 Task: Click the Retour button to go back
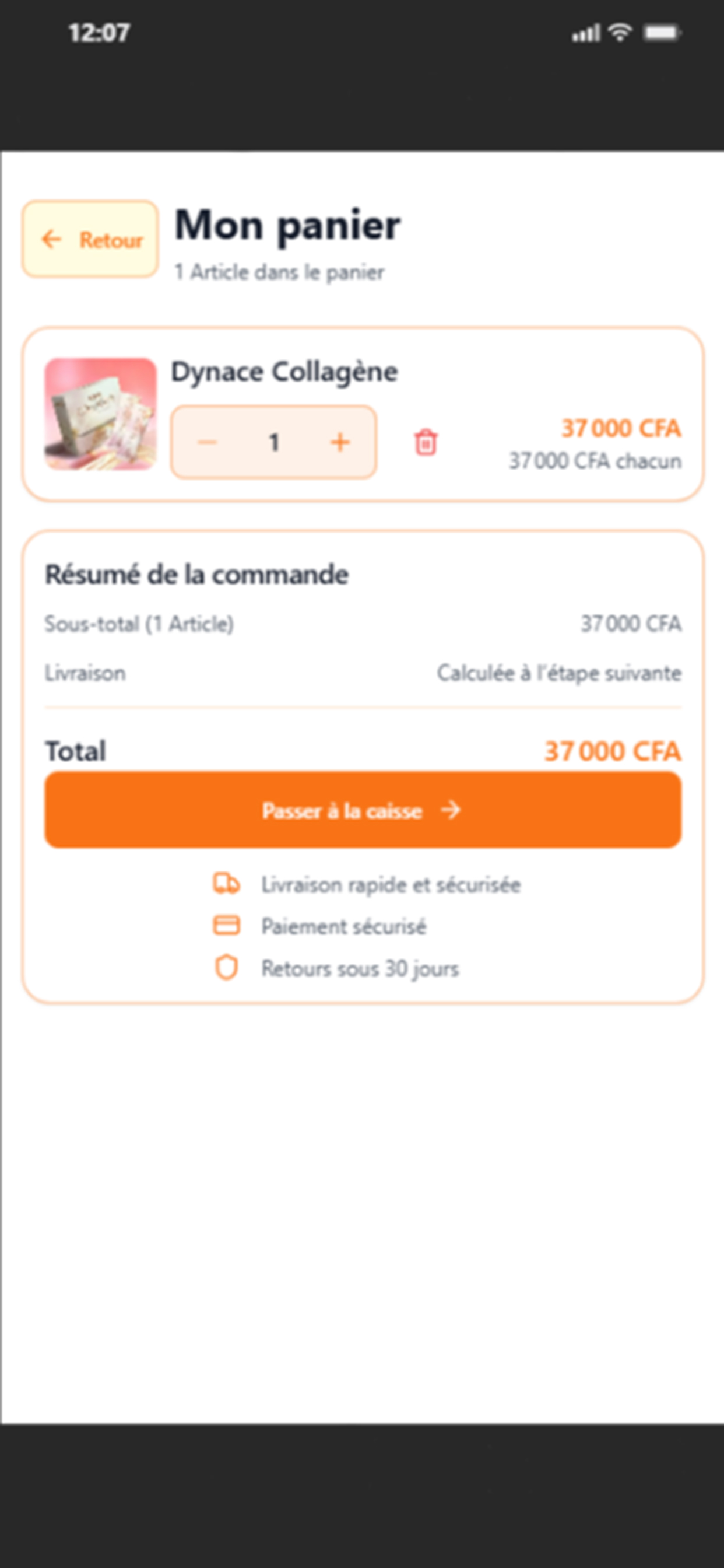(x=89, y=239)
